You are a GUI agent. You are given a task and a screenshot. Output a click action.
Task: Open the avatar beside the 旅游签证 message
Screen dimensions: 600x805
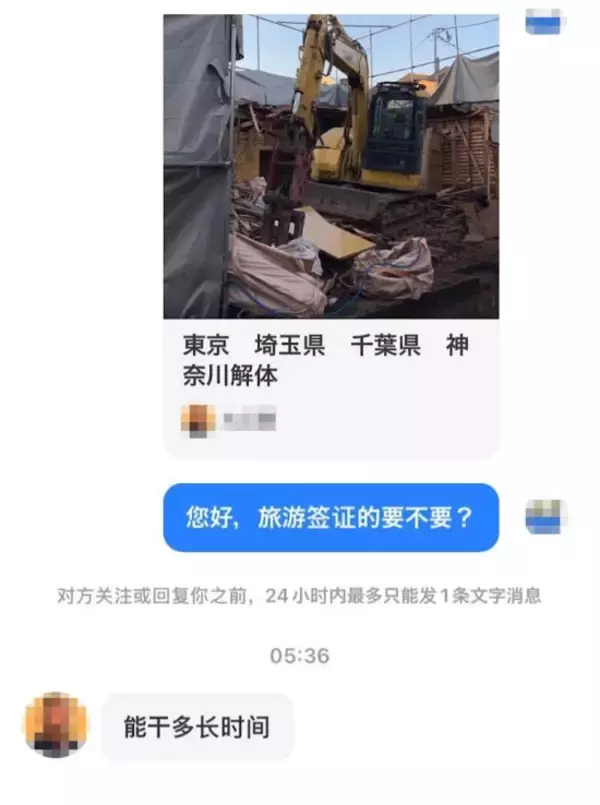[546, 518]
